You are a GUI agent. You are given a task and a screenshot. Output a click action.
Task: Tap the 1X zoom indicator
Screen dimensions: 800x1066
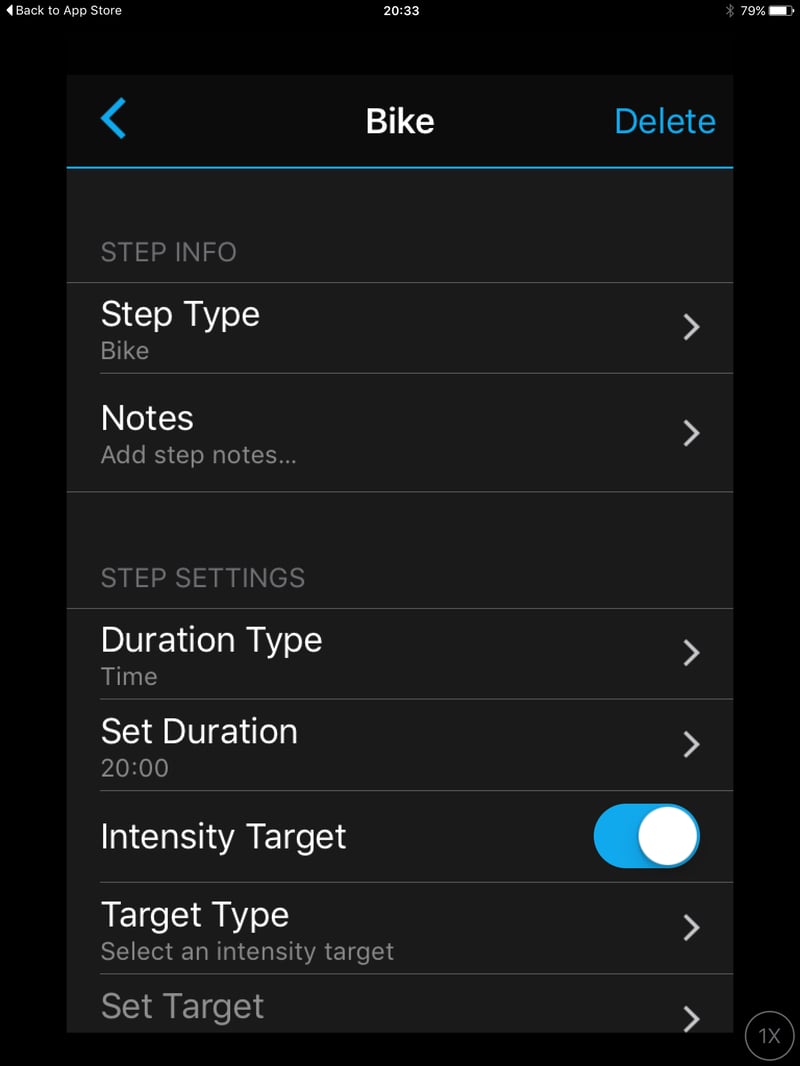click(x=769, y=1036)
